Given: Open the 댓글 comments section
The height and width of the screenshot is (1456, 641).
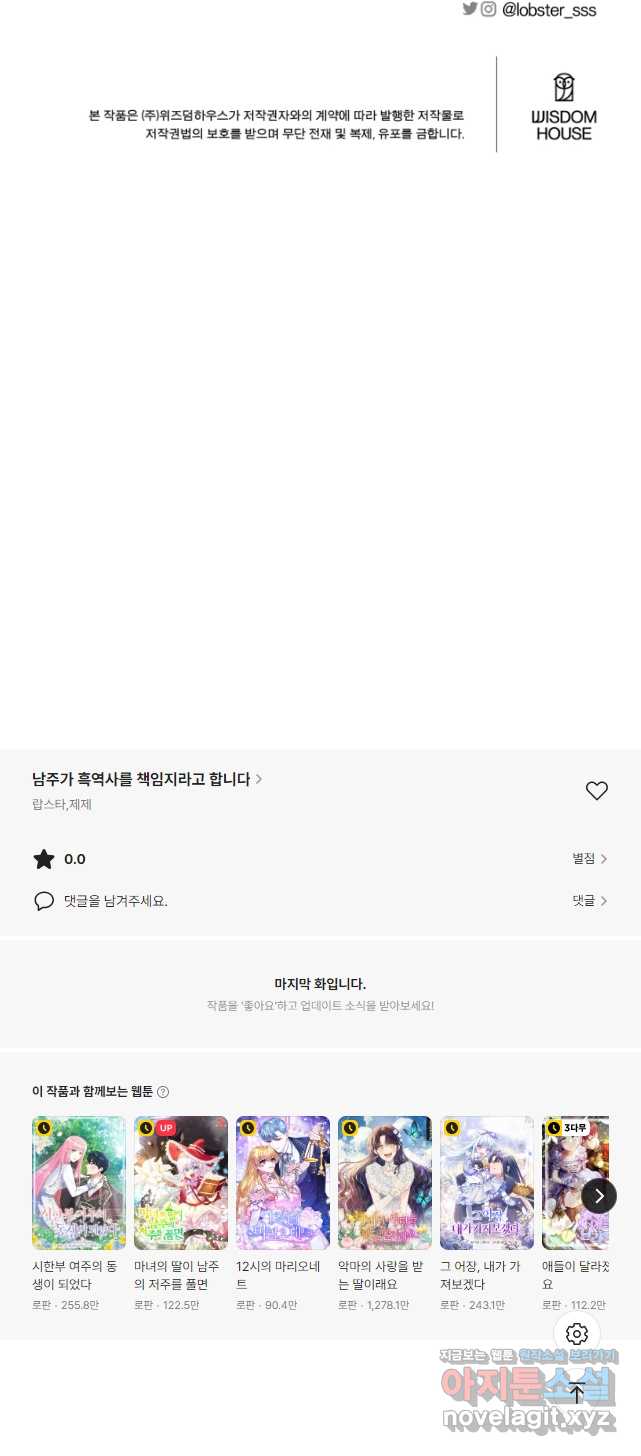Looking at the screenshot, I should [x=590, y=901].
